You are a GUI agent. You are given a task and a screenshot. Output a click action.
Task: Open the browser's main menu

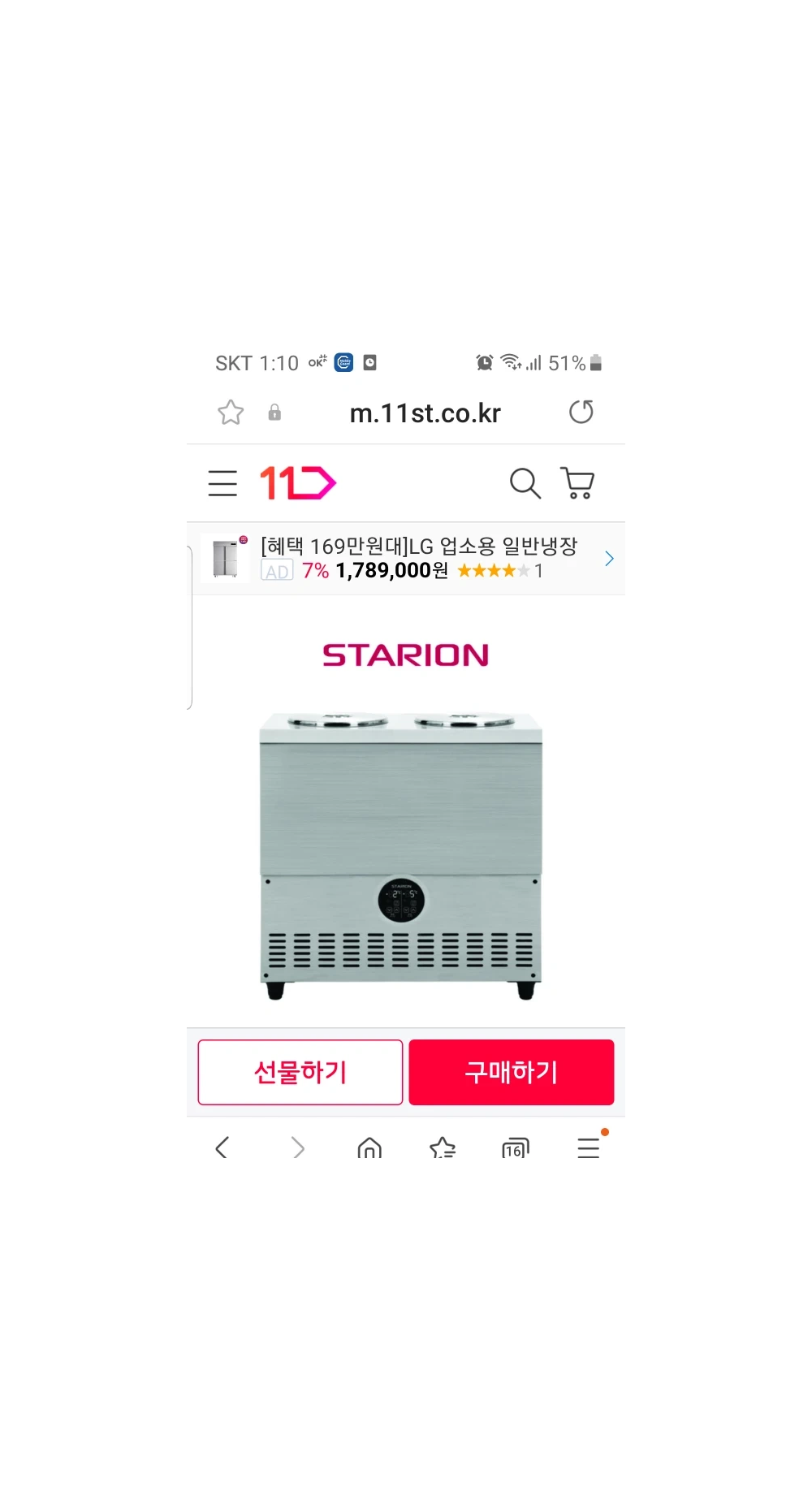tap(589, 1147)
